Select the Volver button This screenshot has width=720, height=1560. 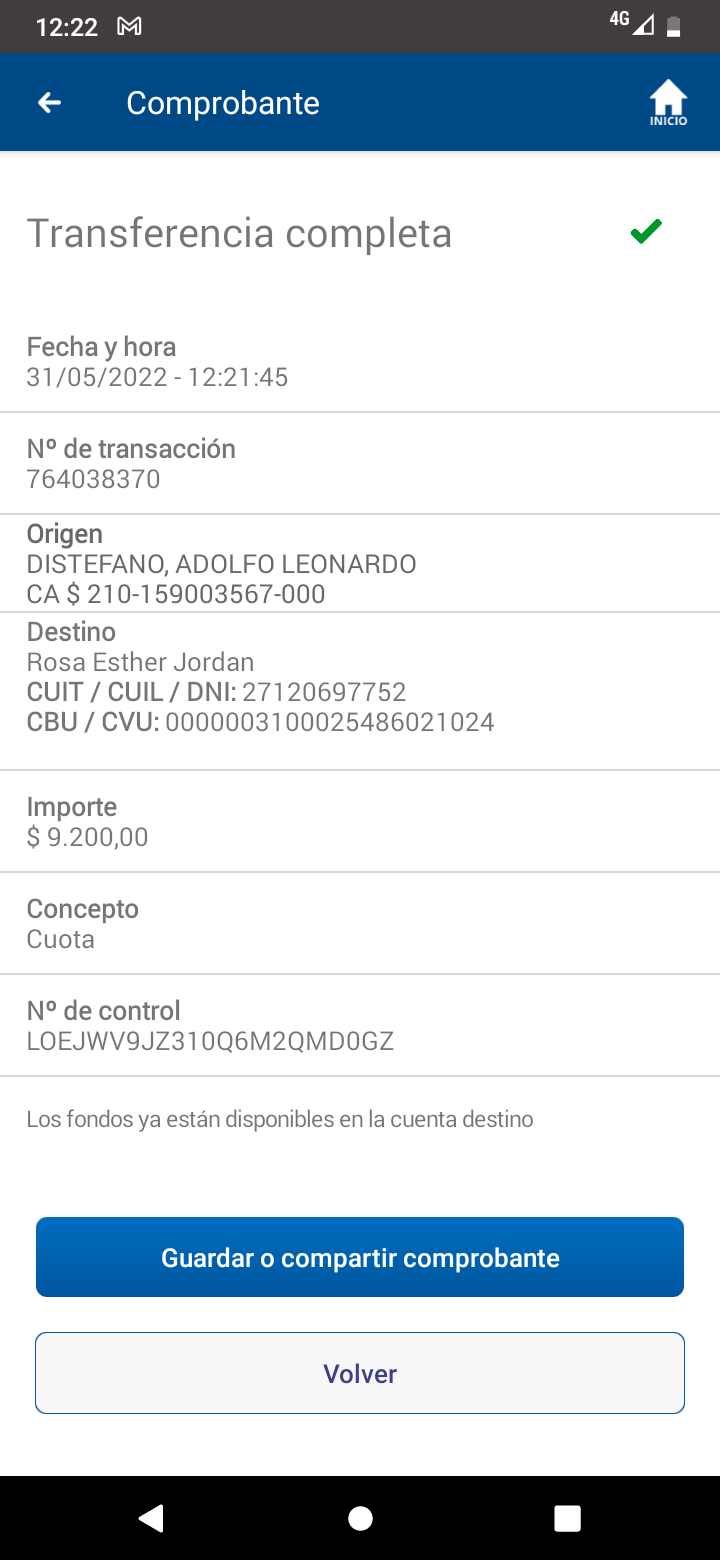coord(360,1373)
